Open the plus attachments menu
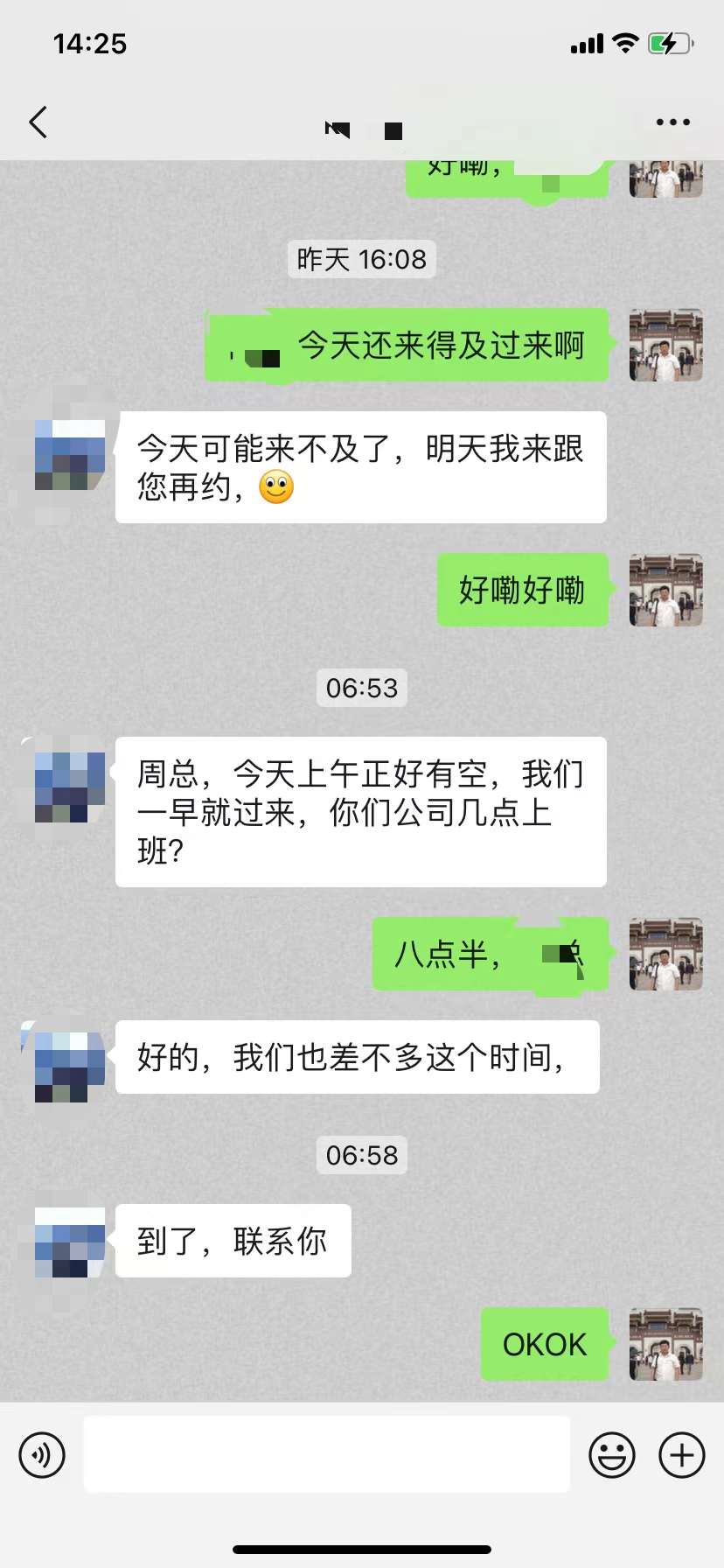The image size is (724, 1568). pos(682,1455)
